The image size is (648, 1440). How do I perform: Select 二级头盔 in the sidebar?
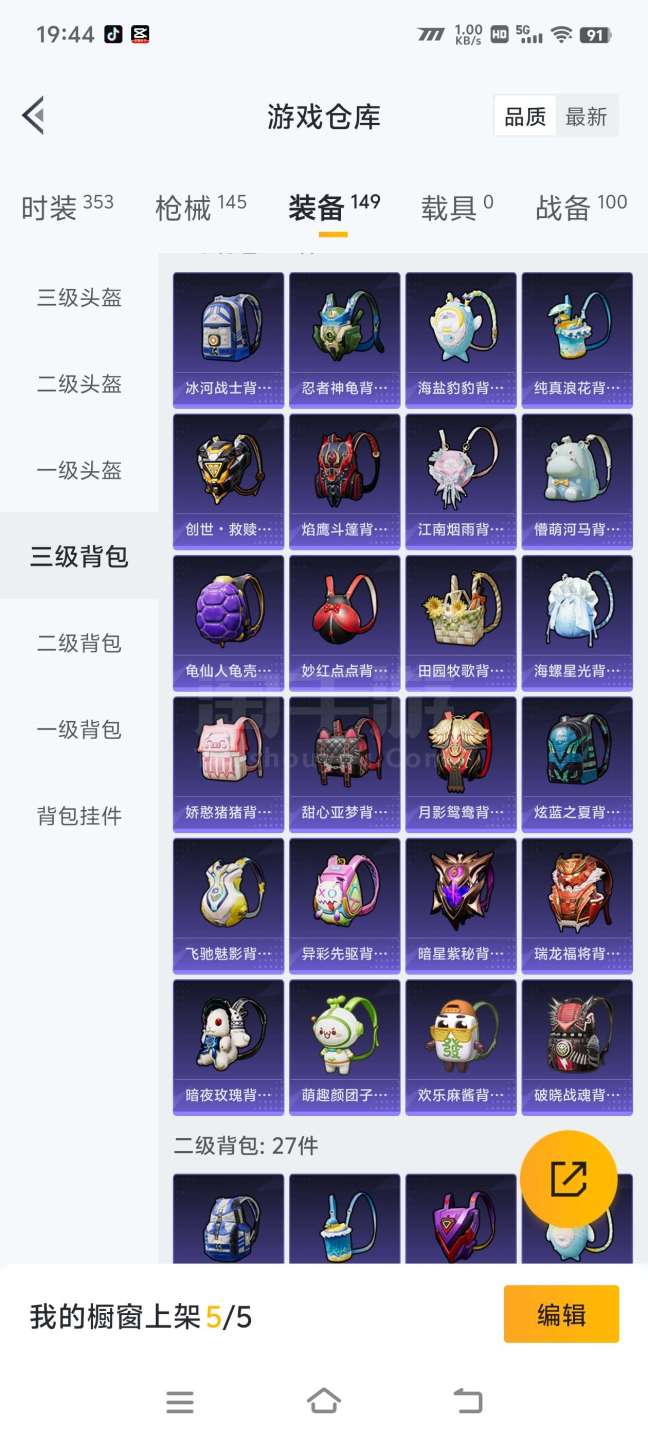(79, 384)
